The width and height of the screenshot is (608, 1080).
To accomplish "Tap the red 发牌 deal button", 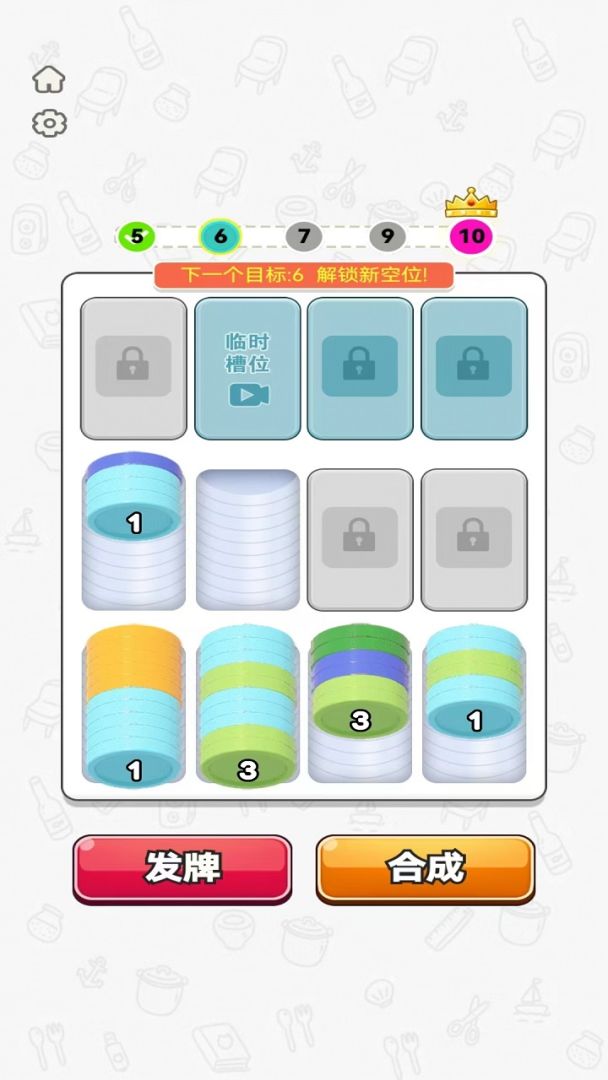I will pos(182,867).
